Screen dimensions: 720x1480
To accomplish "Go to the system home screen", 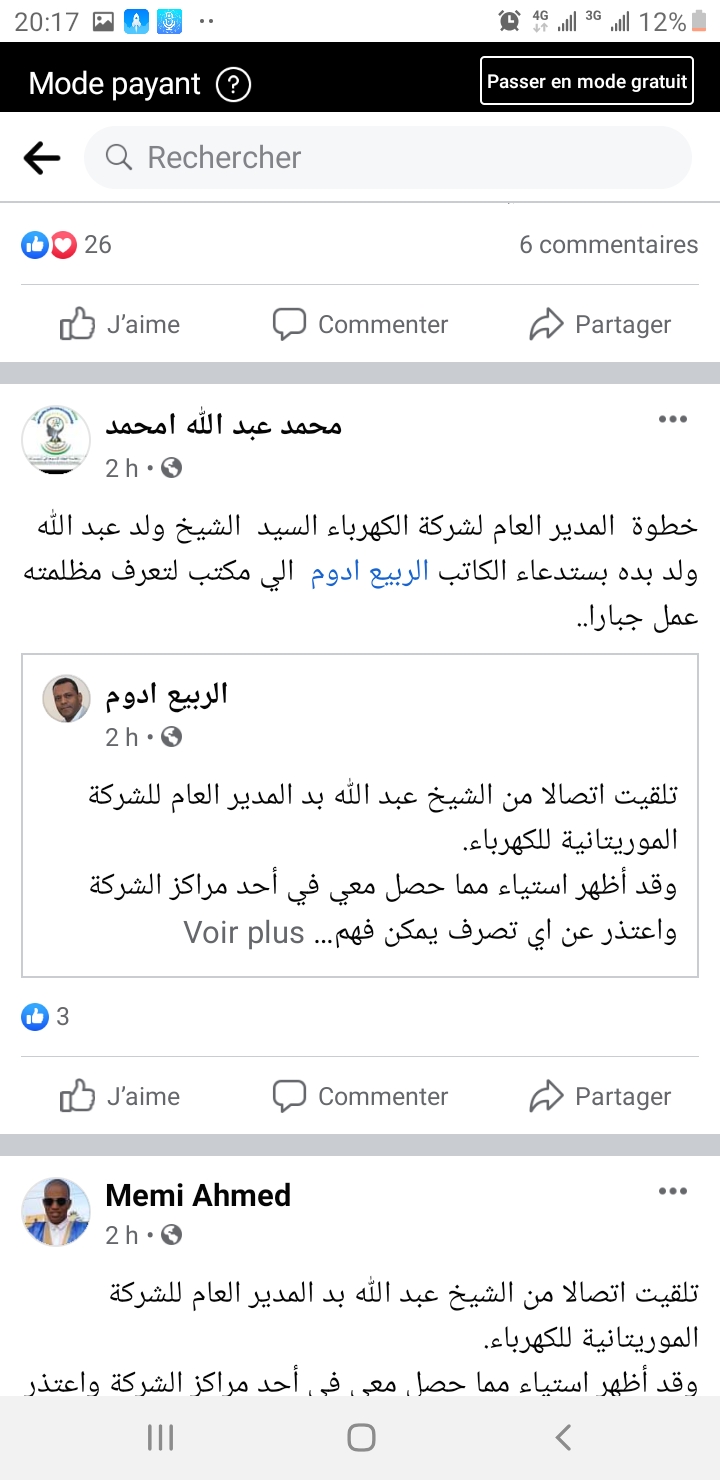I will click(361, 1438).
